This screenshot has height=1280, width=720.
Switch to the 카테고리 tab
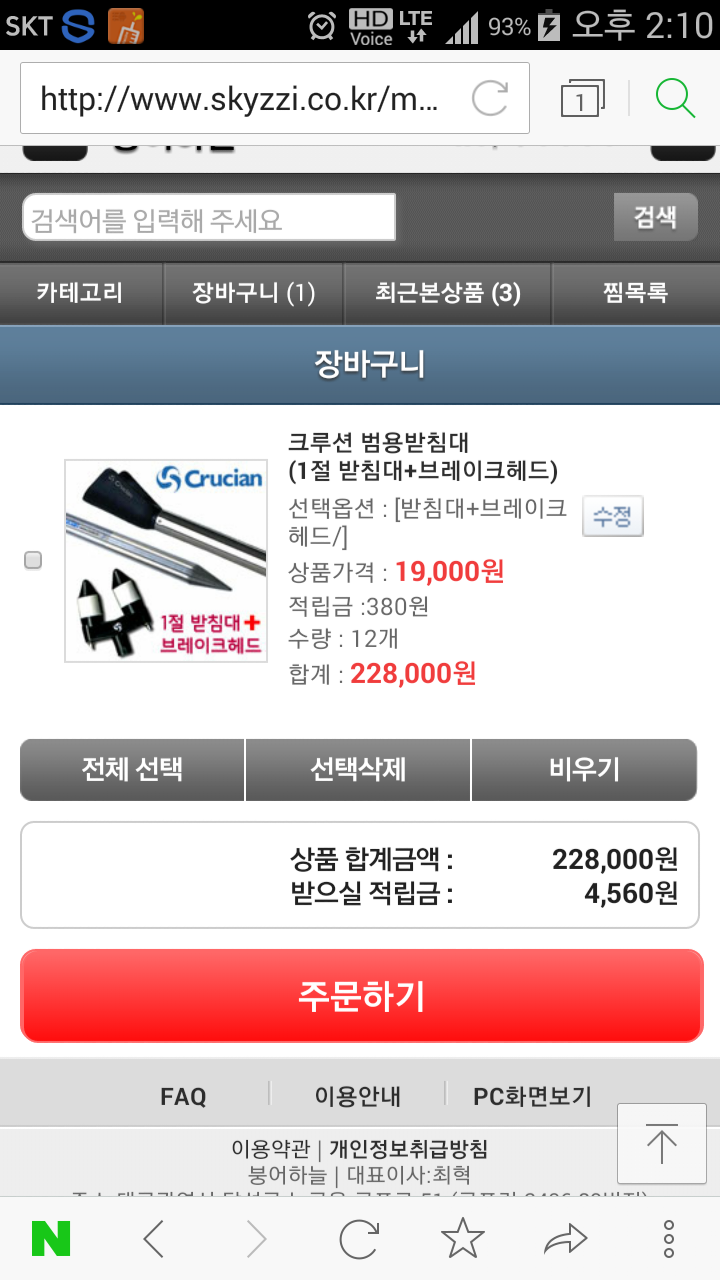[81, 293]
